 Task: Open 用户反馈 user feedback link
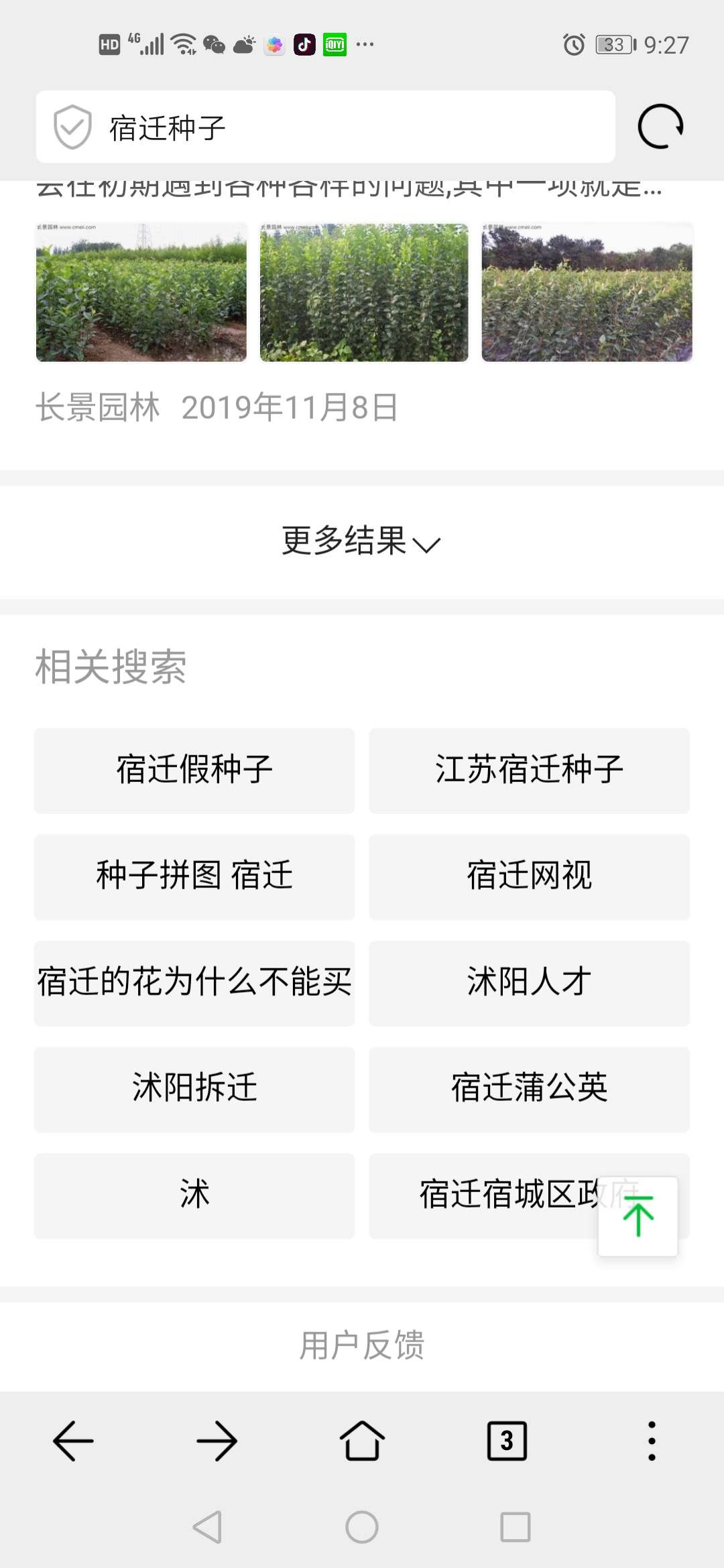(362, 1346)
